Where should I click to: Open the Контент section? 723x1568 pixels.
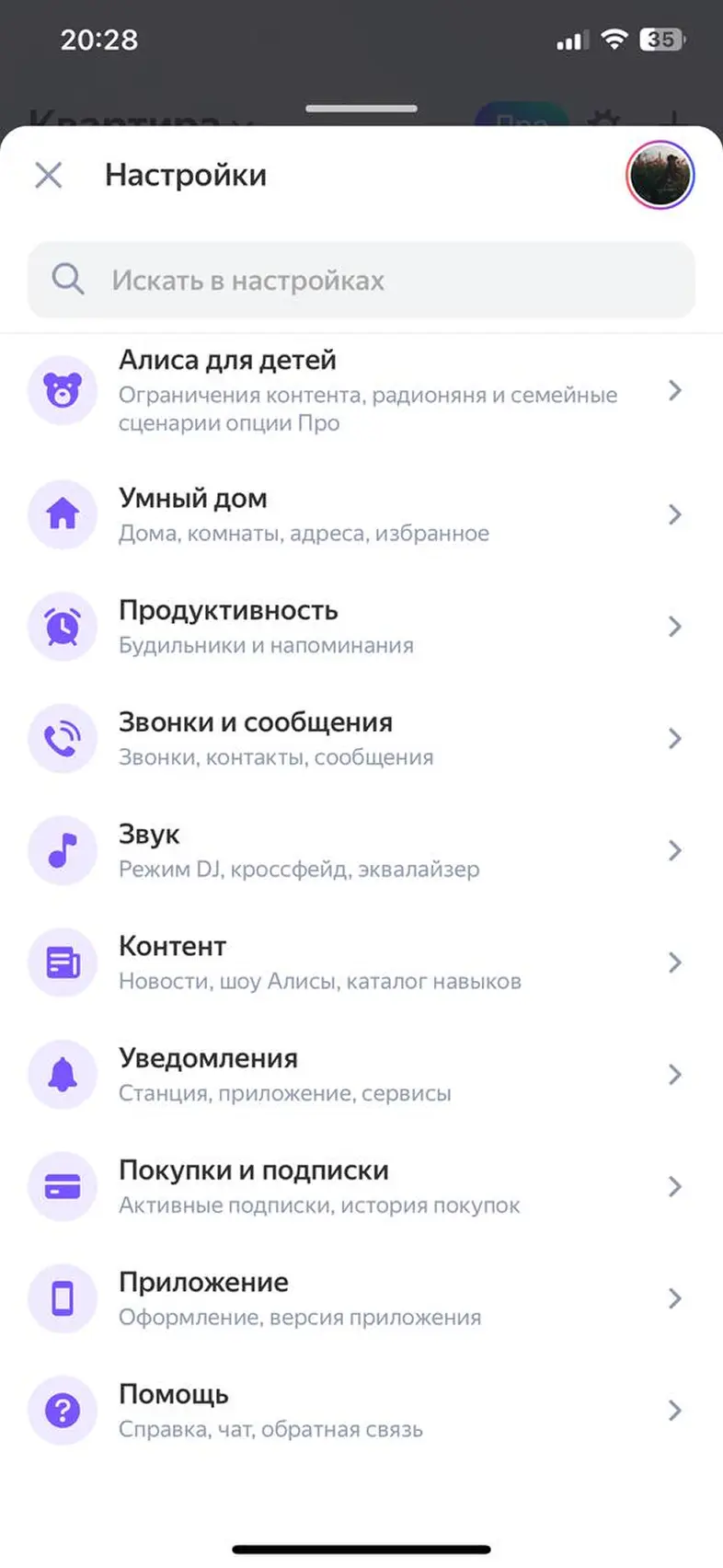pos(361,963)
